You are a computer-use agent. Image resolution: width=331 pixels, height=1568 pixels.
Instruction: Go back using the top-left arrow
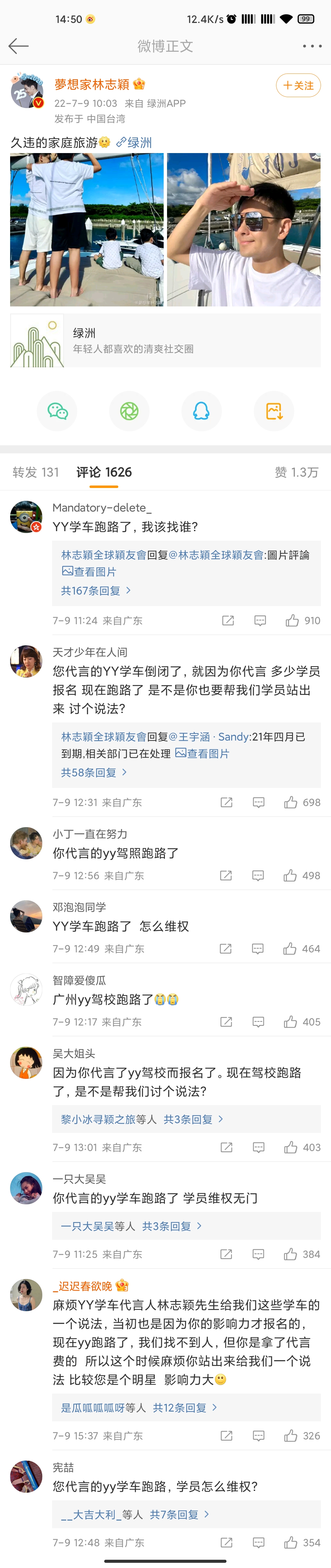18,46
